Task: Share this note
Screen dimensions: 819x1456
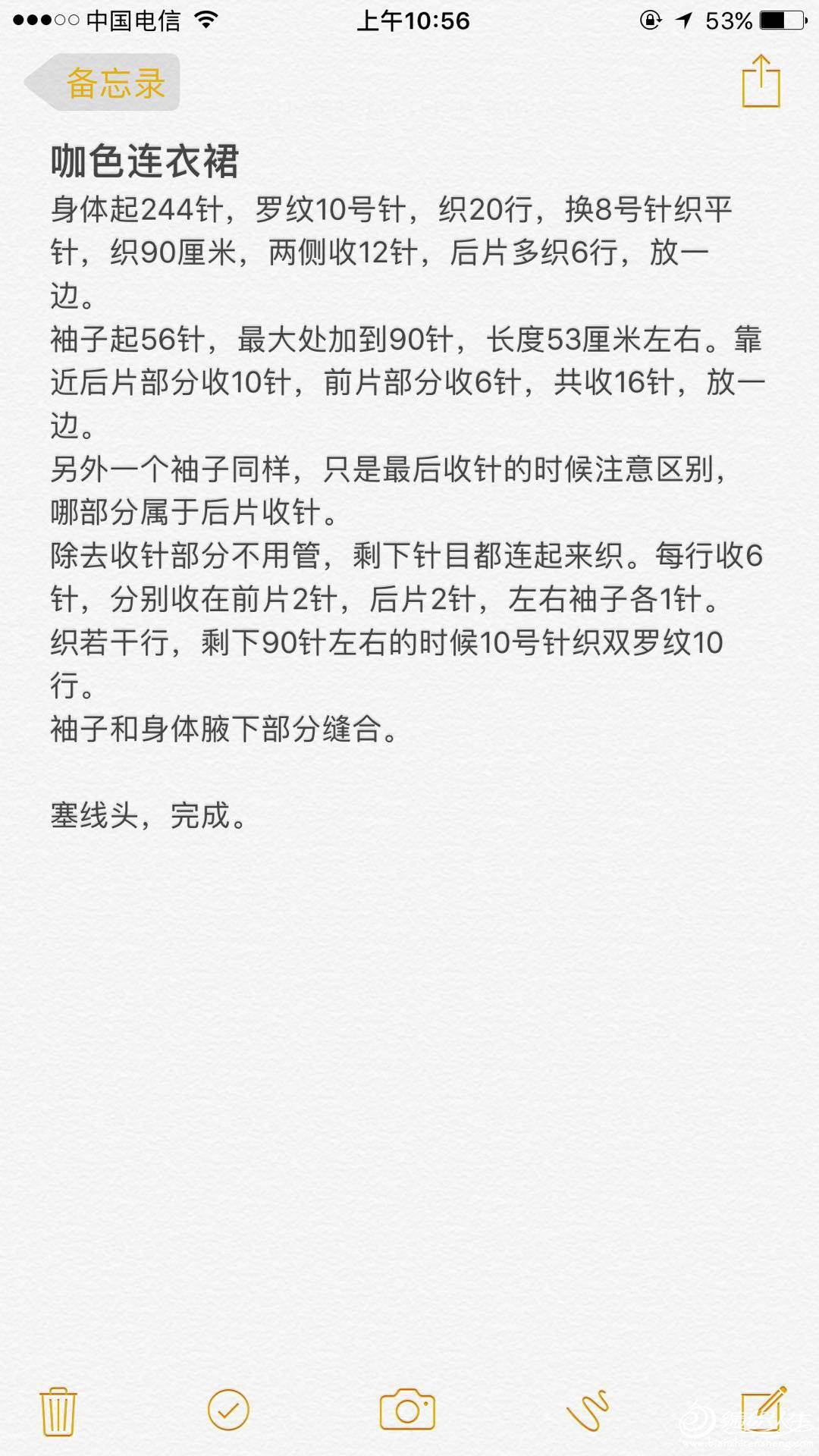Action: 761,80
